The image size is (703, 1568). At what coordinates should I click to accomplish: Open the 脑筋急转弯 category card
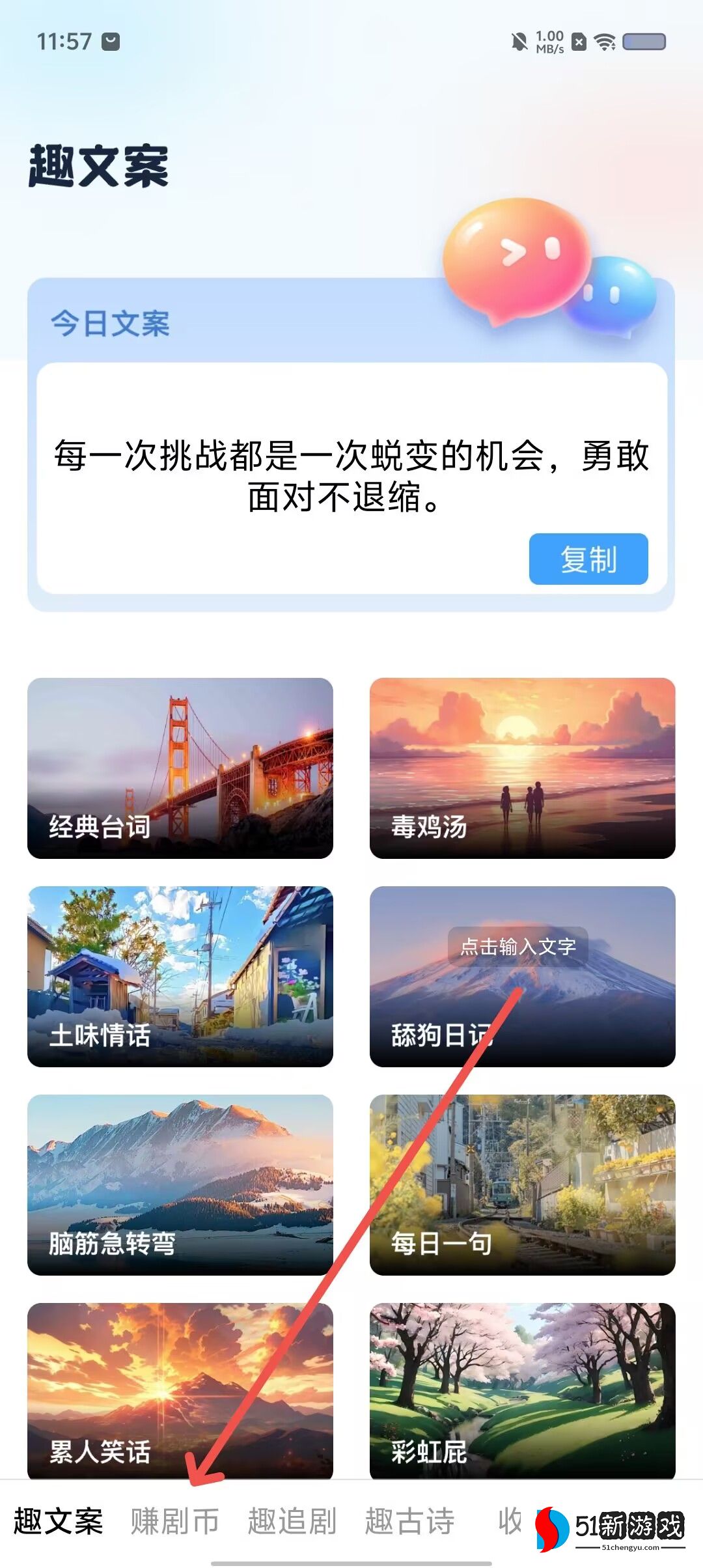[180, 1184]
